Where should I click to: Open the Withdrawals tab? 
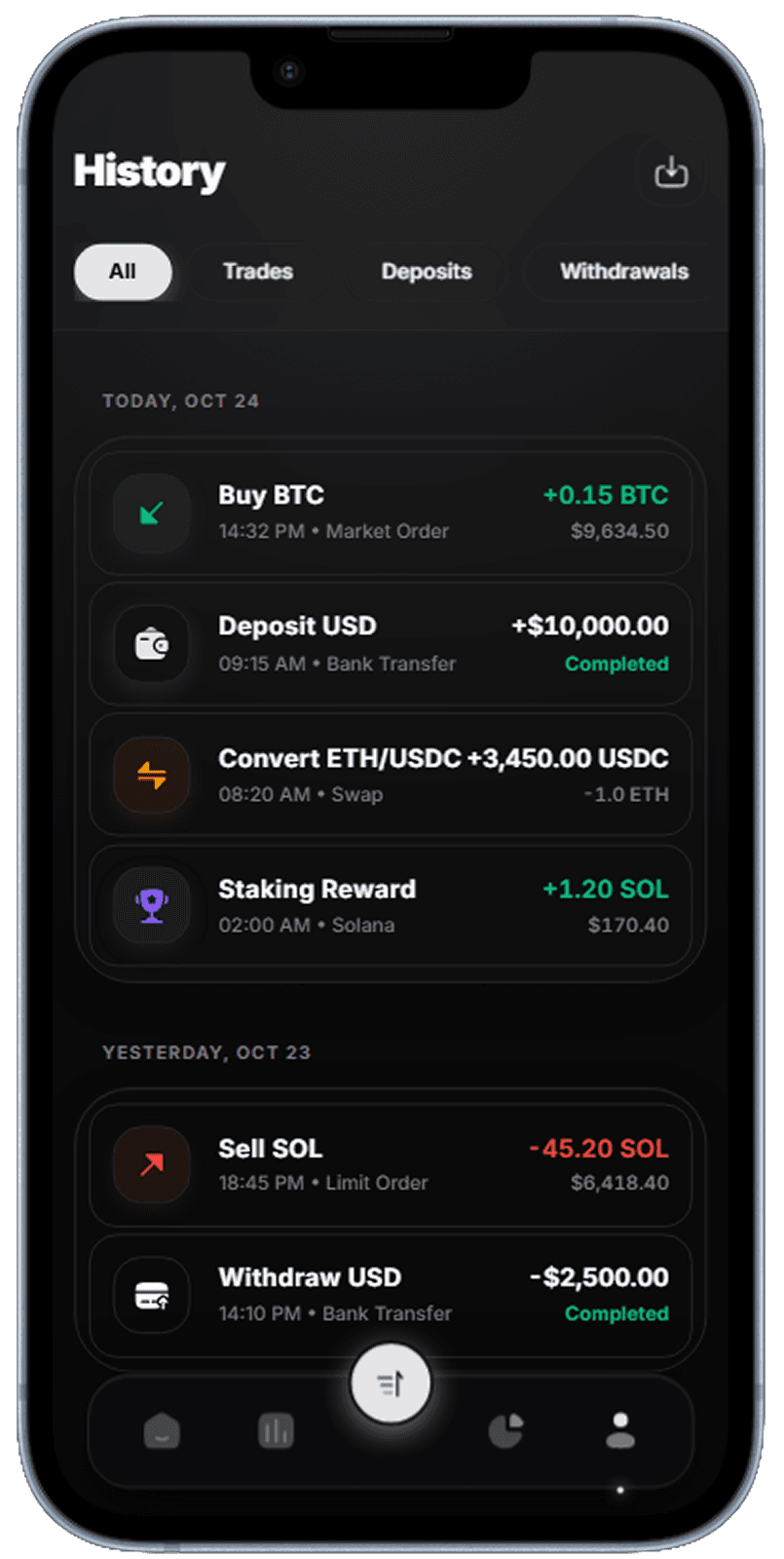point(623,272)
